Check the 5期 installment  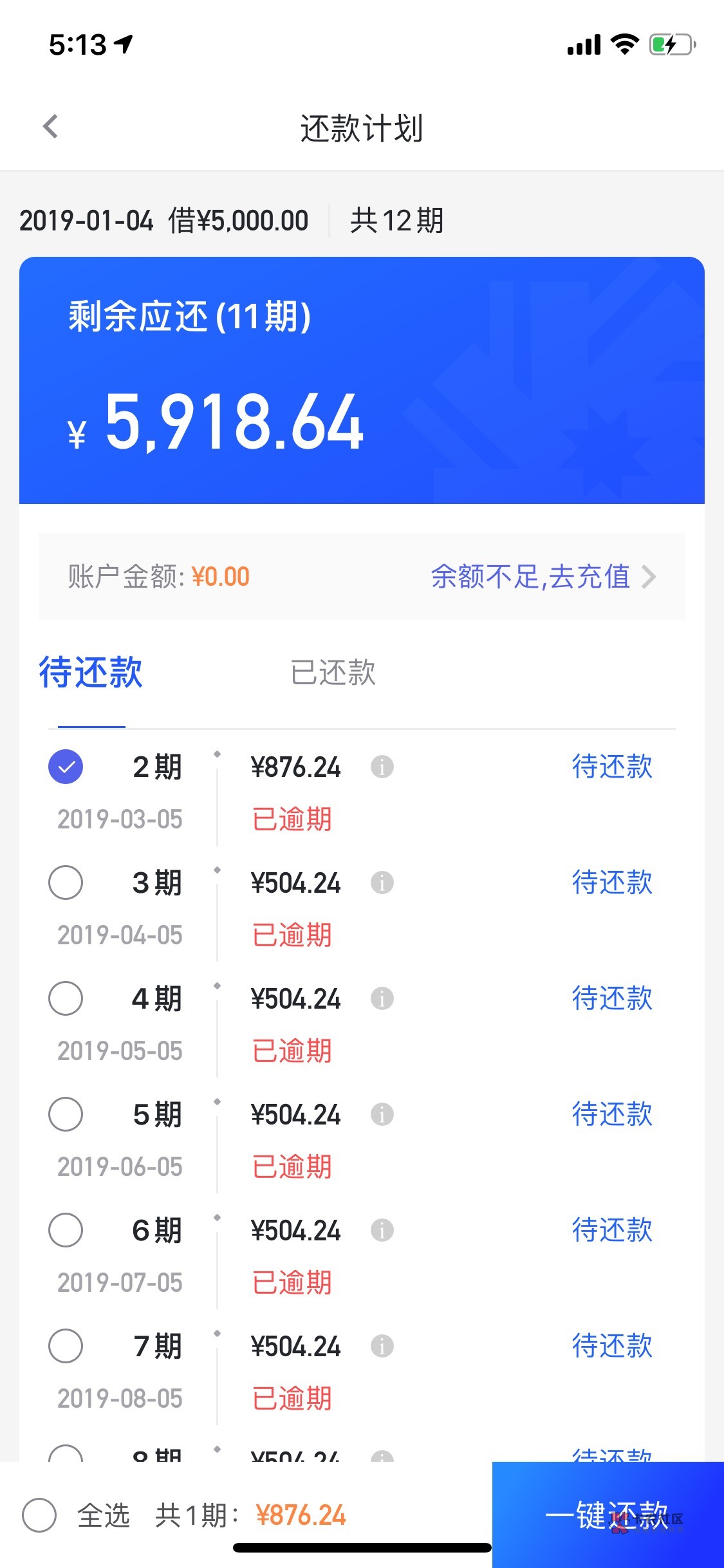66,1114
